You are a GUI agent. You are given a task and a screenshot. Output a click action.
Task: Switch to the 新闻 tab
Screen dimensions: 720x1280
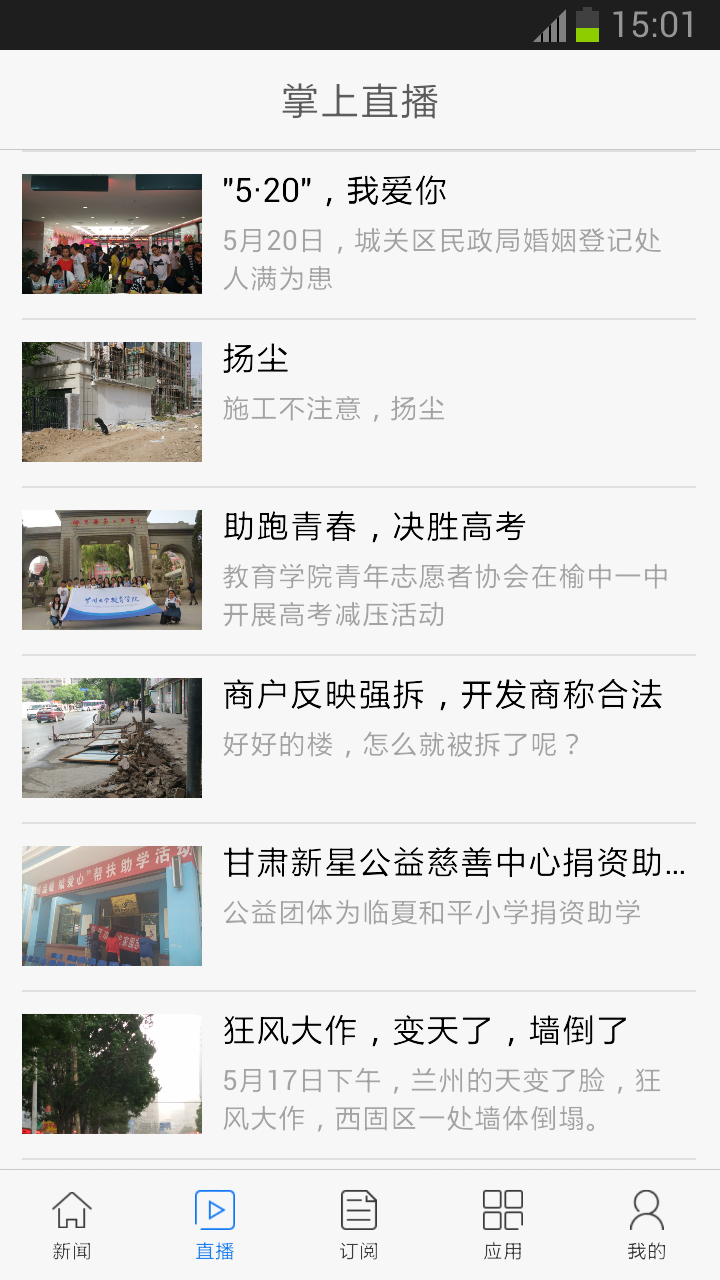coord(72,1224)
